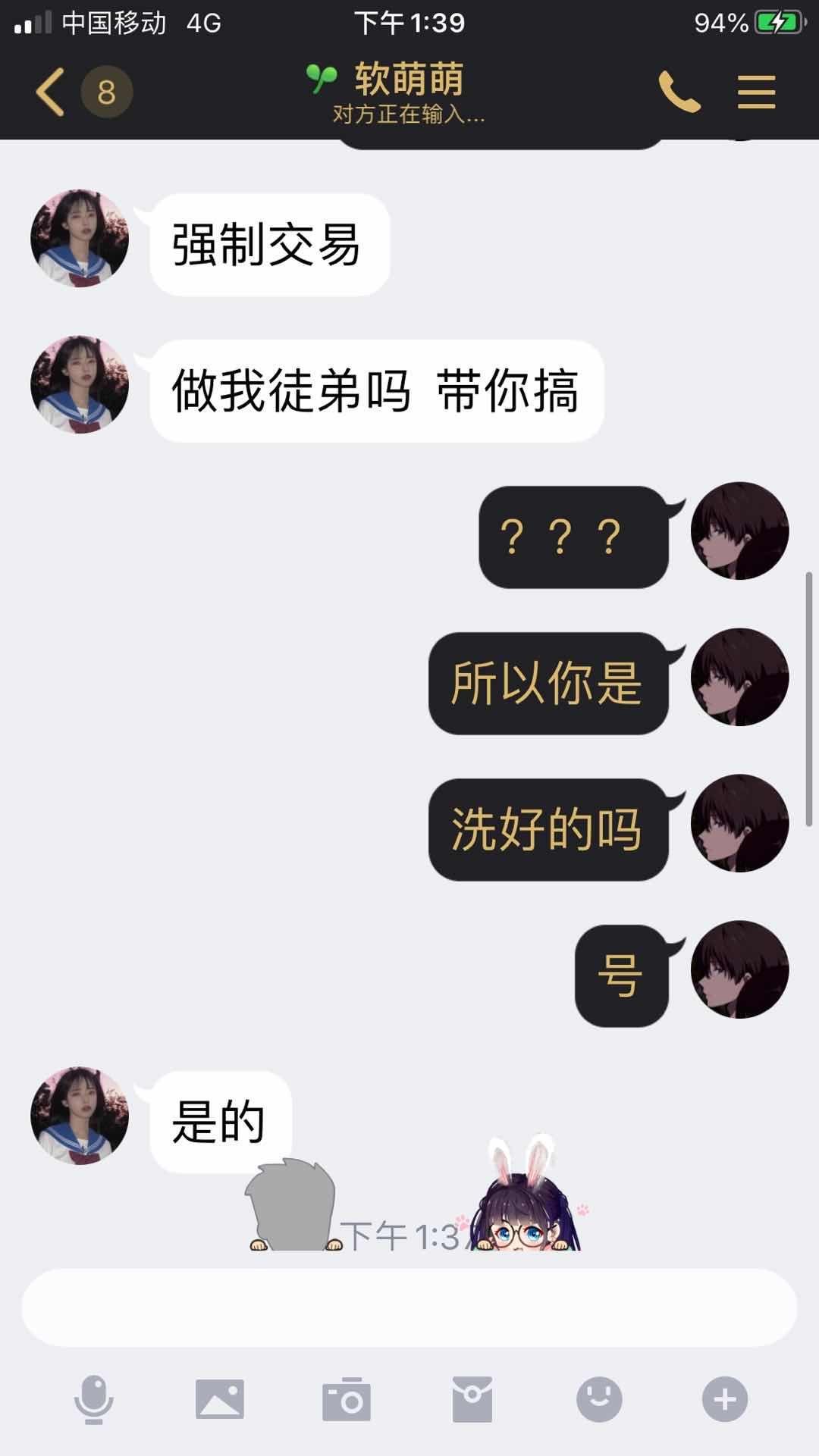819x1456 pixels.
Task: Send a red packet
Action: tap(472, 1399)
